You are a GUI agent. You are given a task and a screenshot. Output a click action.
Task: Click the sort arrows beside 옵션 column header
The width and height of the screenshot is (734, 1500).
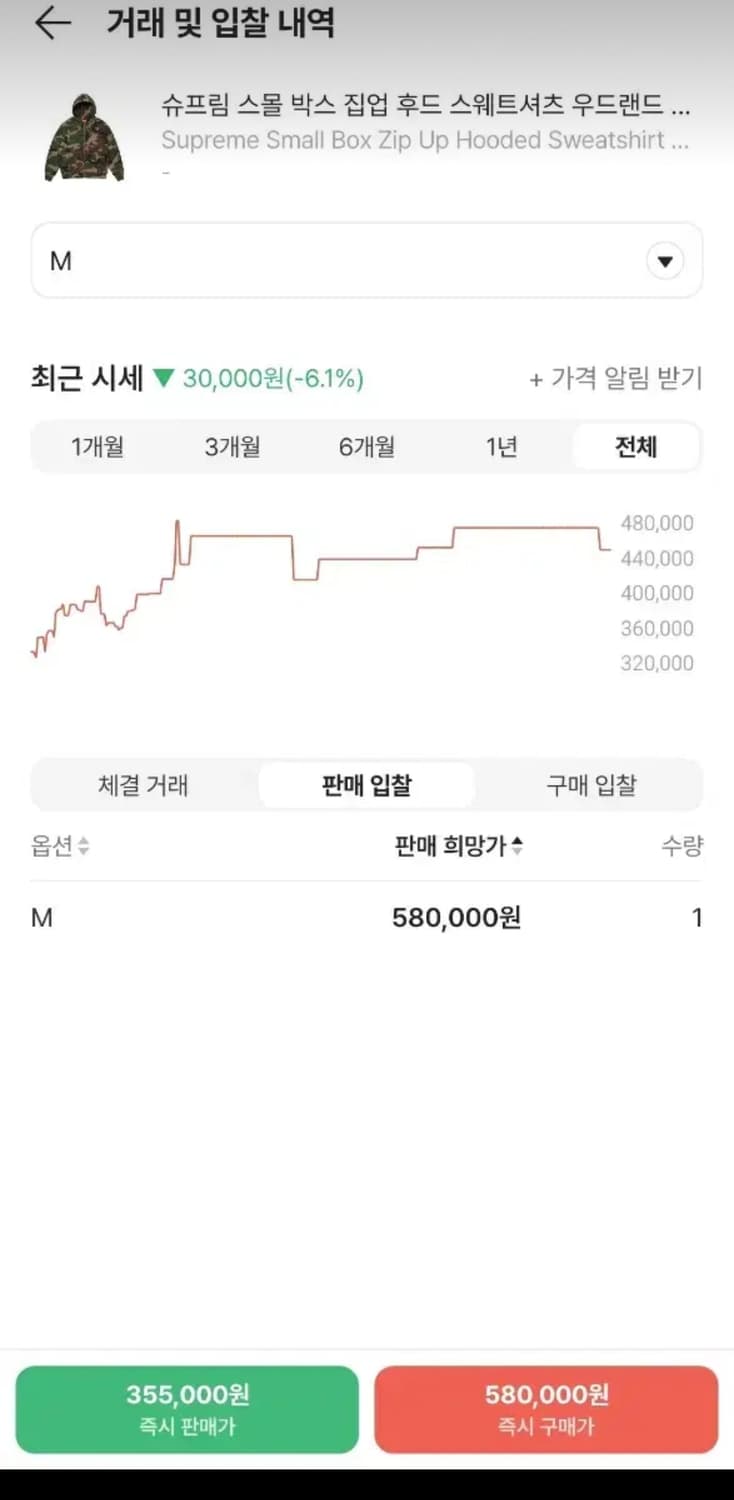(x=80, y=845)
